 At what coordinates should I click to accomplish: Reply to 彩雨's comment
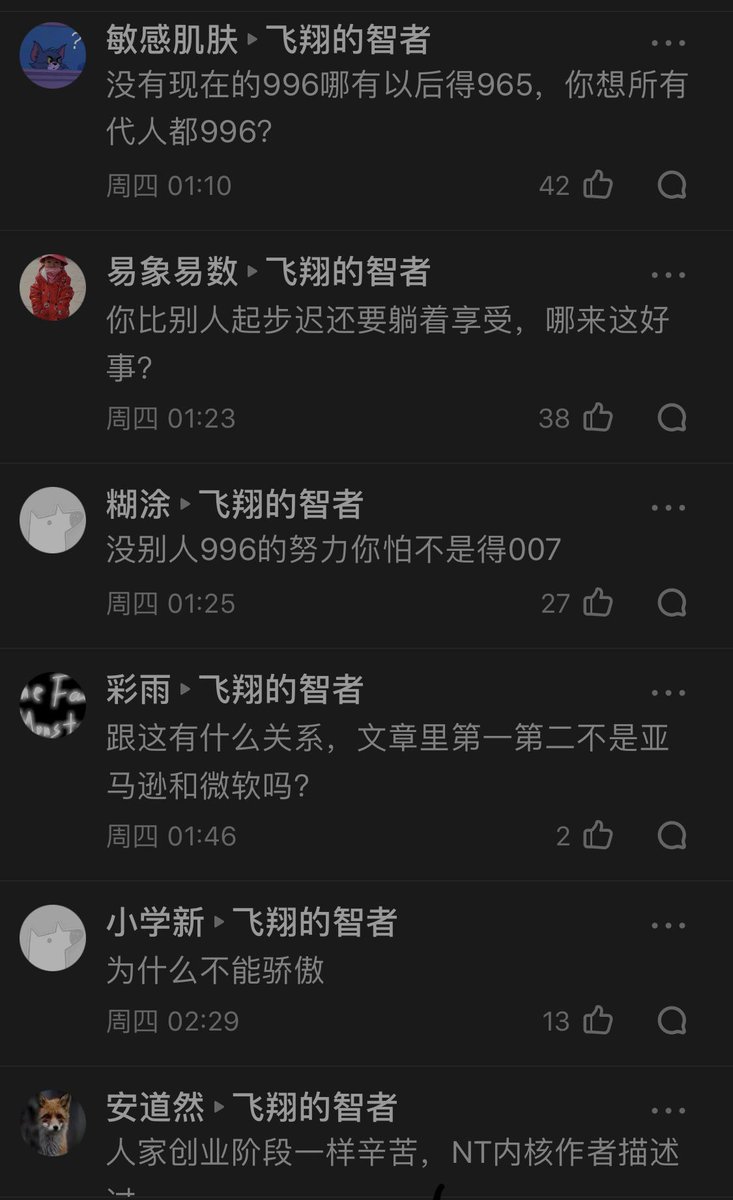672,835
